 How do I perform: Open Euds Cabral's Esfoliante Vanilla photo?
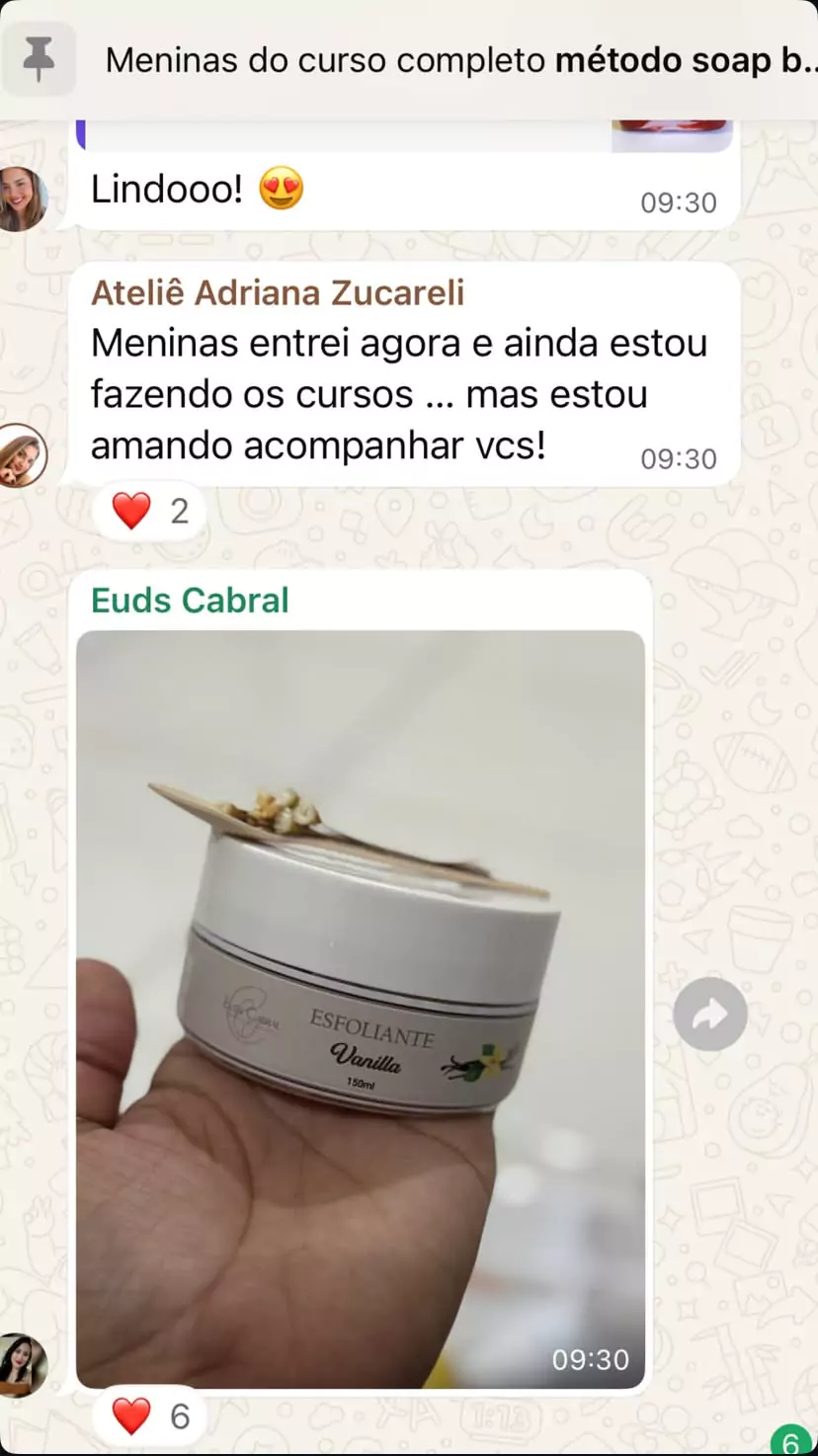tap(361, 1008)
